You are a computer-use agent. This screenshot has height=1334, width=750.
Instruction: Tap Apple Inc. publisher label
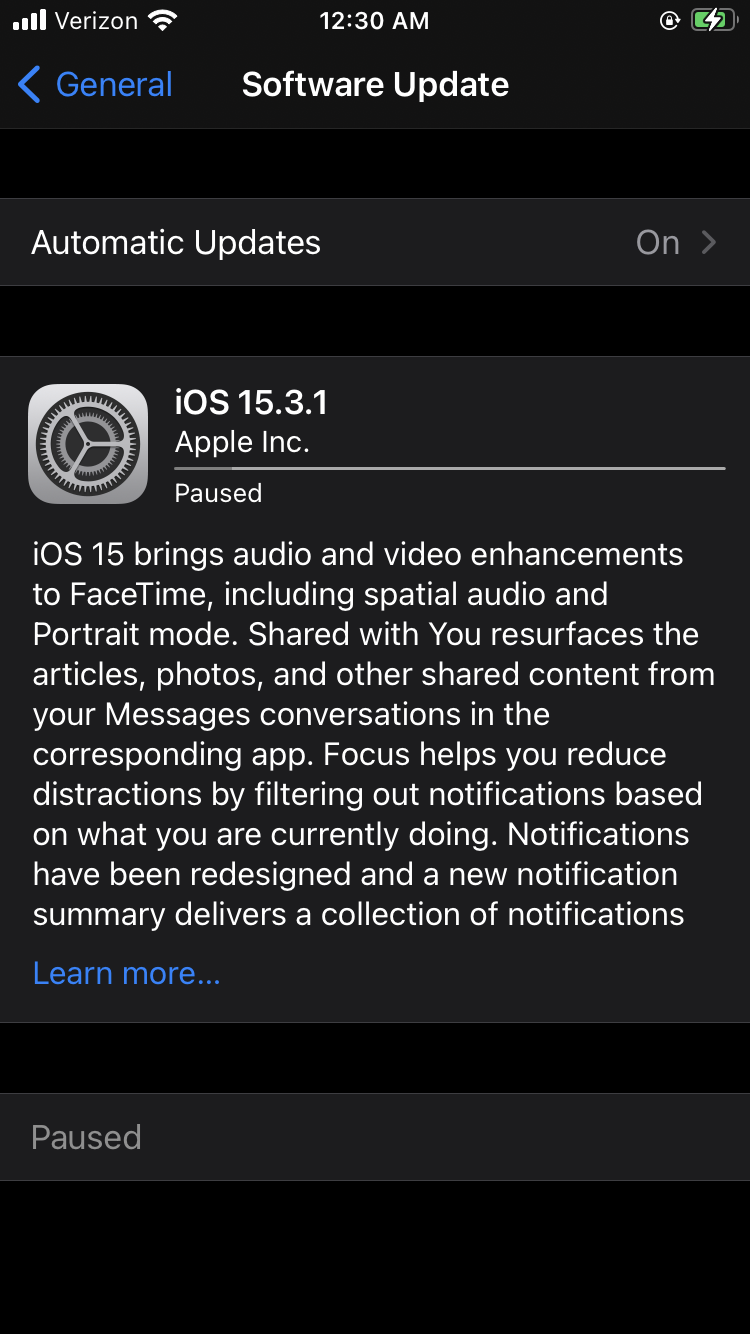pyautogui.click(x=243, y=441)
